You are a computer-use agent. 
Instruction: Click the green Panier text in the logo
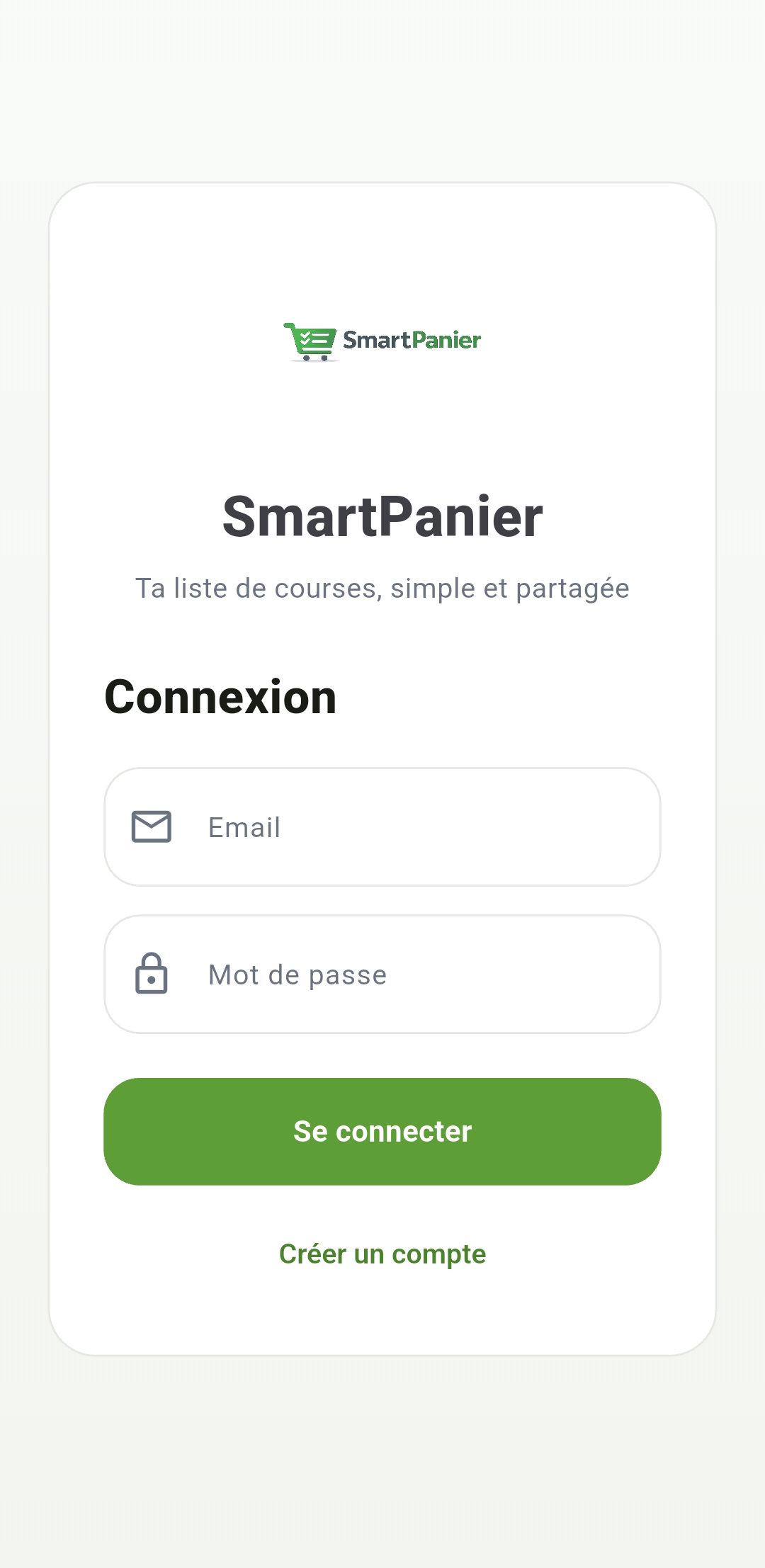pos(446,340)
